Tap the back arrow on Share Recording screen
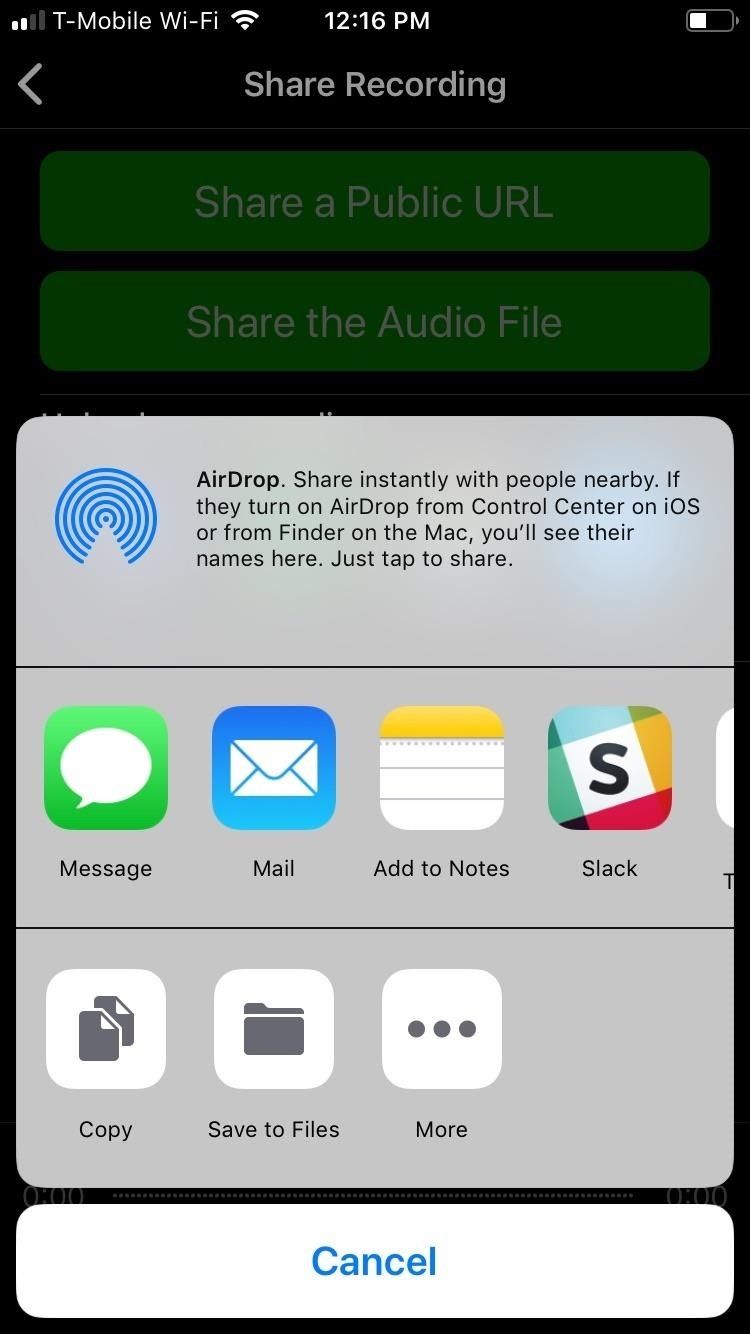Screen dimensions: 750x1334 click(x=30, y=84)
